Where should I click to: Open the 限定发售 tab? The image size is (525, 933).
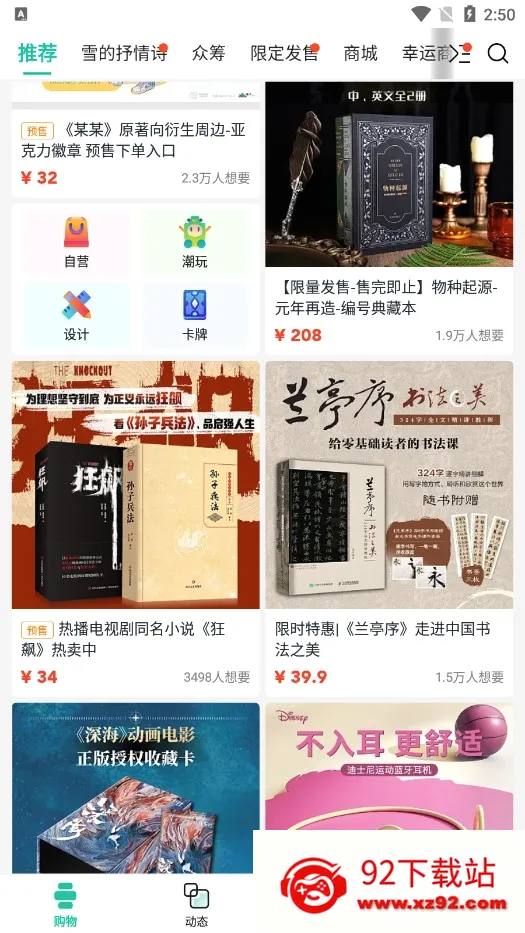pyautogui.click(x=285, y=54)
